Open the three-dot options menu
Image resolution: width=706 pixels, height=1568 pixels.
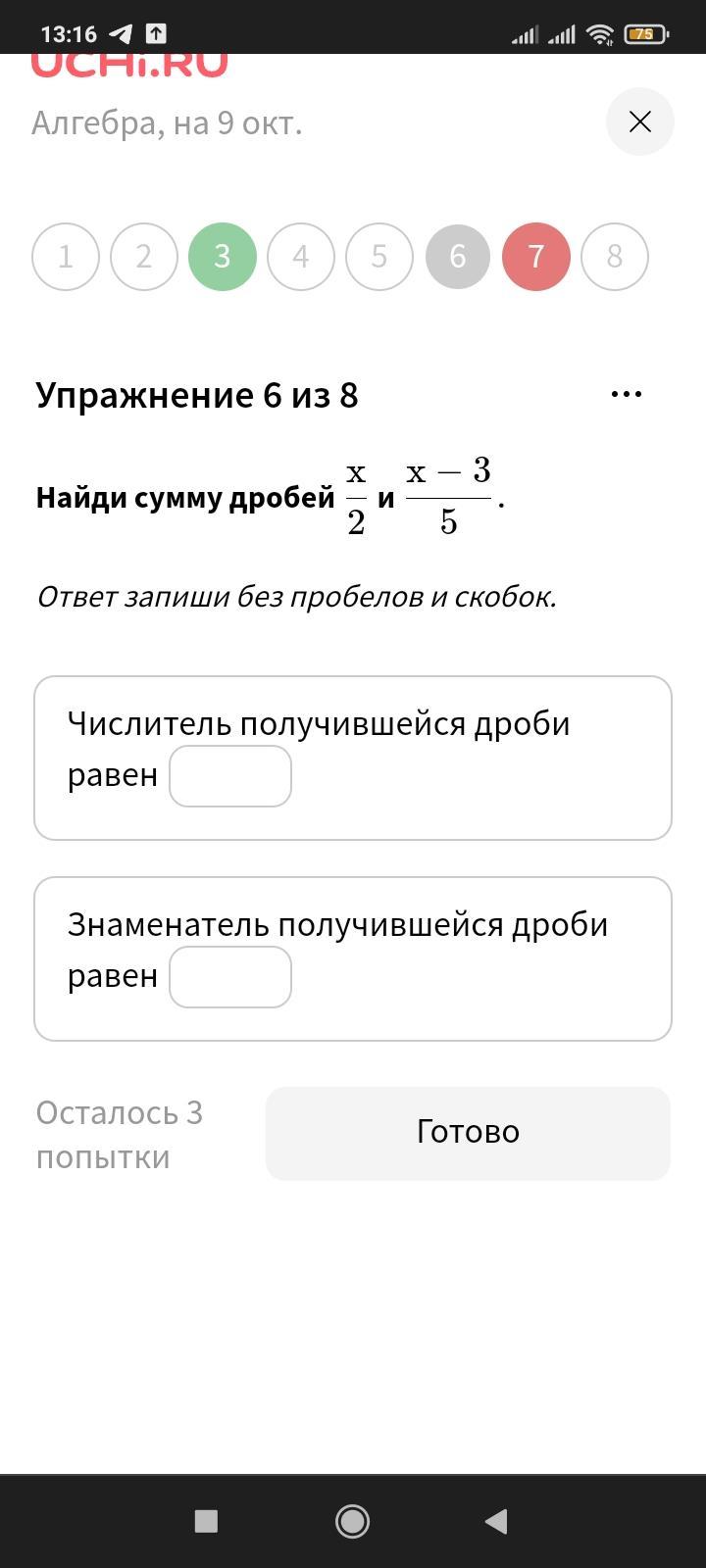pos(627,394)
